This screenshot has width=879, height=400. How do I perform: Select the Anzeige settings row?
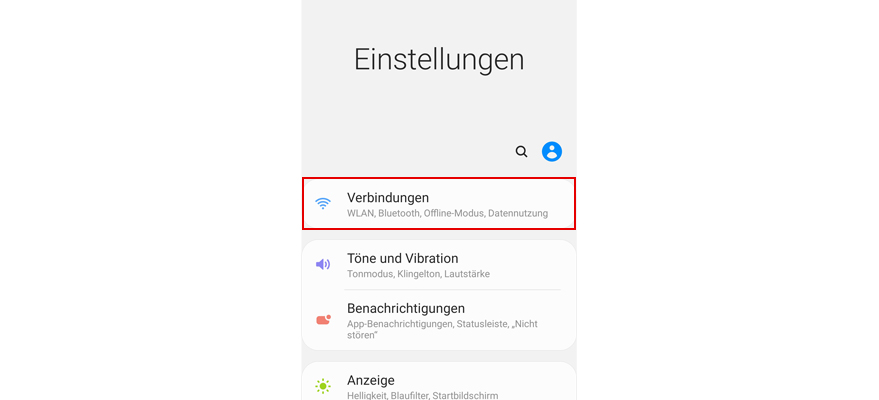(x=439, y=385)
